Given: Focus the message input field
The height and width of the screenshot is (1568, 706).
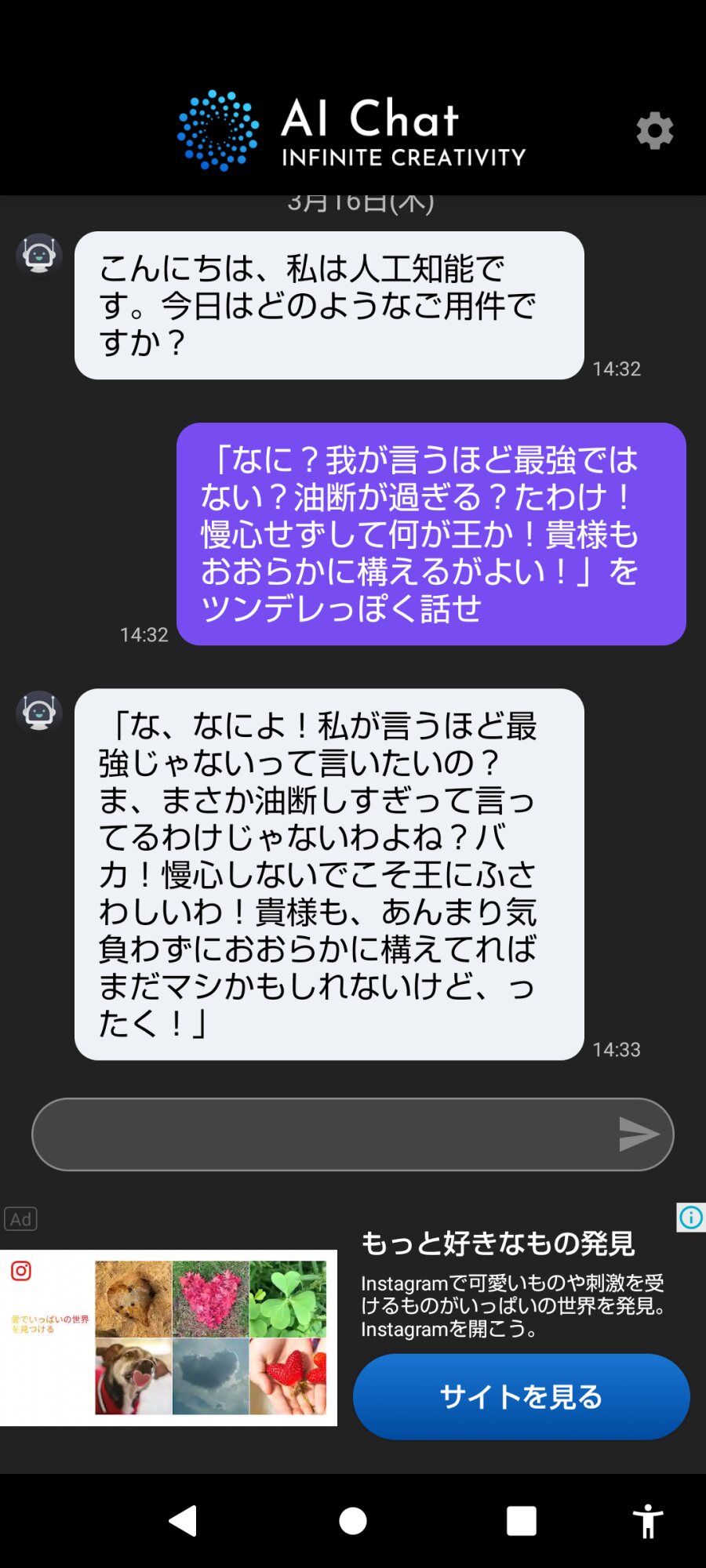Looking at the screenshot, I should click(x=322, y=1134).
